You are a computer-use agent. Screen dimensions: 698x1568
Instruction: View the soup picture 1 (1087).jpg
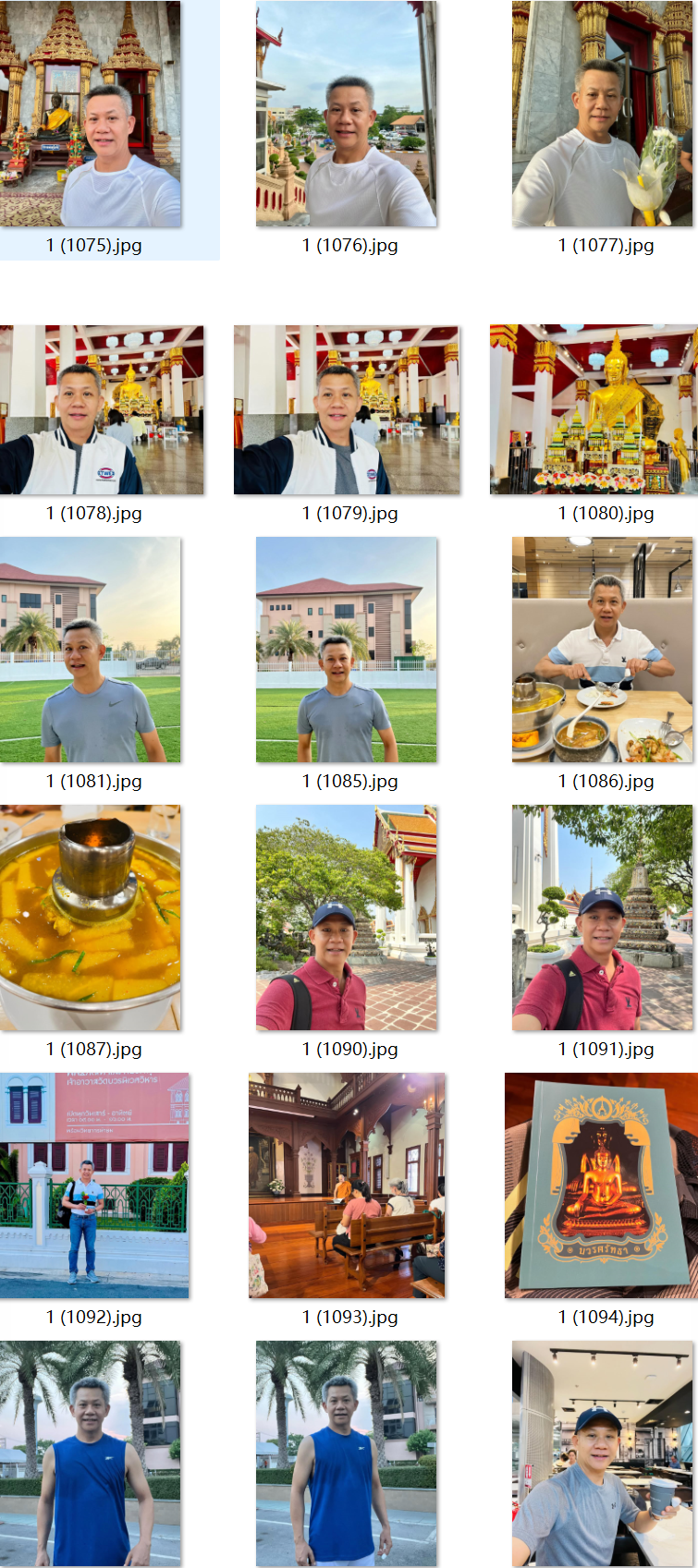tap(91, 918)
